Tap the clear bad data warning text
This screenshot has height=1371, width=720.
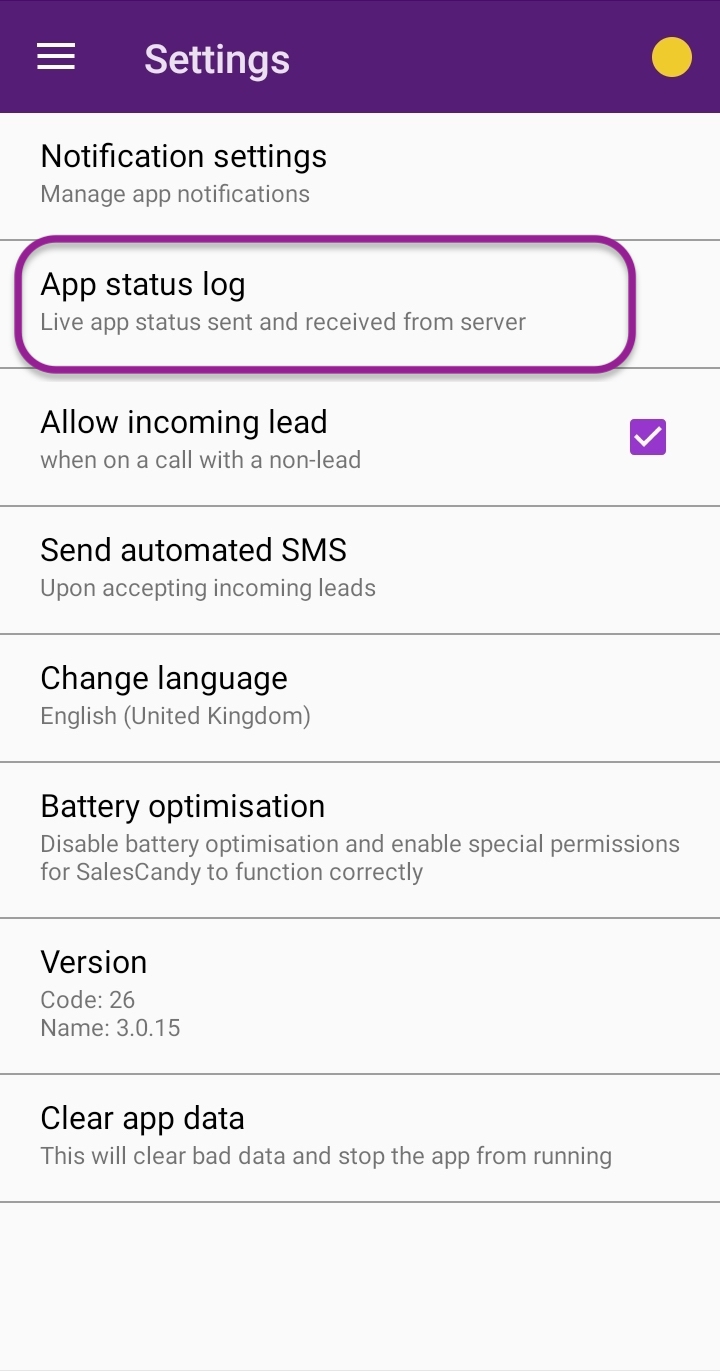point(325,1156)
